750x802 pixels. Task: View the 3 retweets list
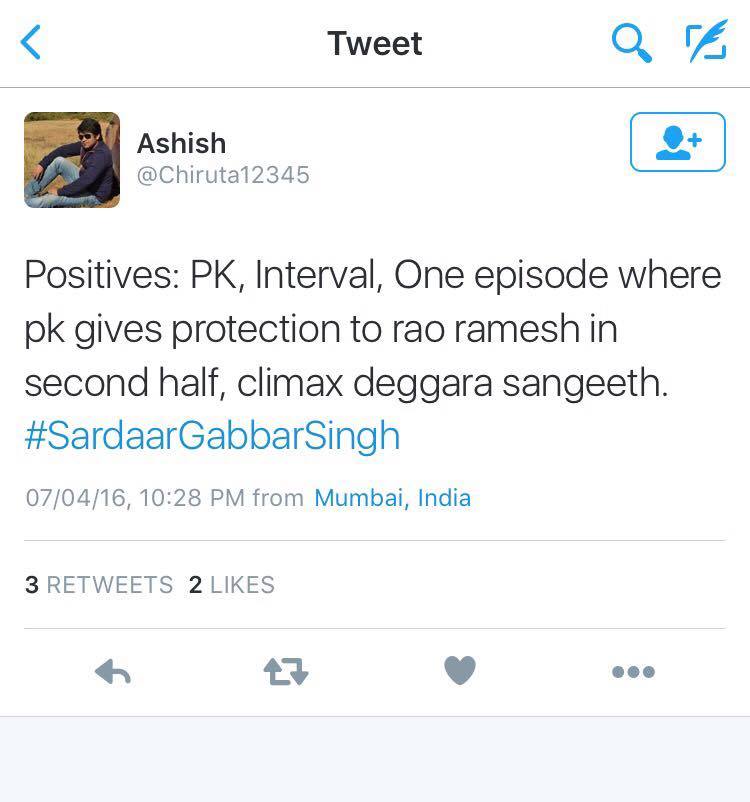(x=99, y=585)
